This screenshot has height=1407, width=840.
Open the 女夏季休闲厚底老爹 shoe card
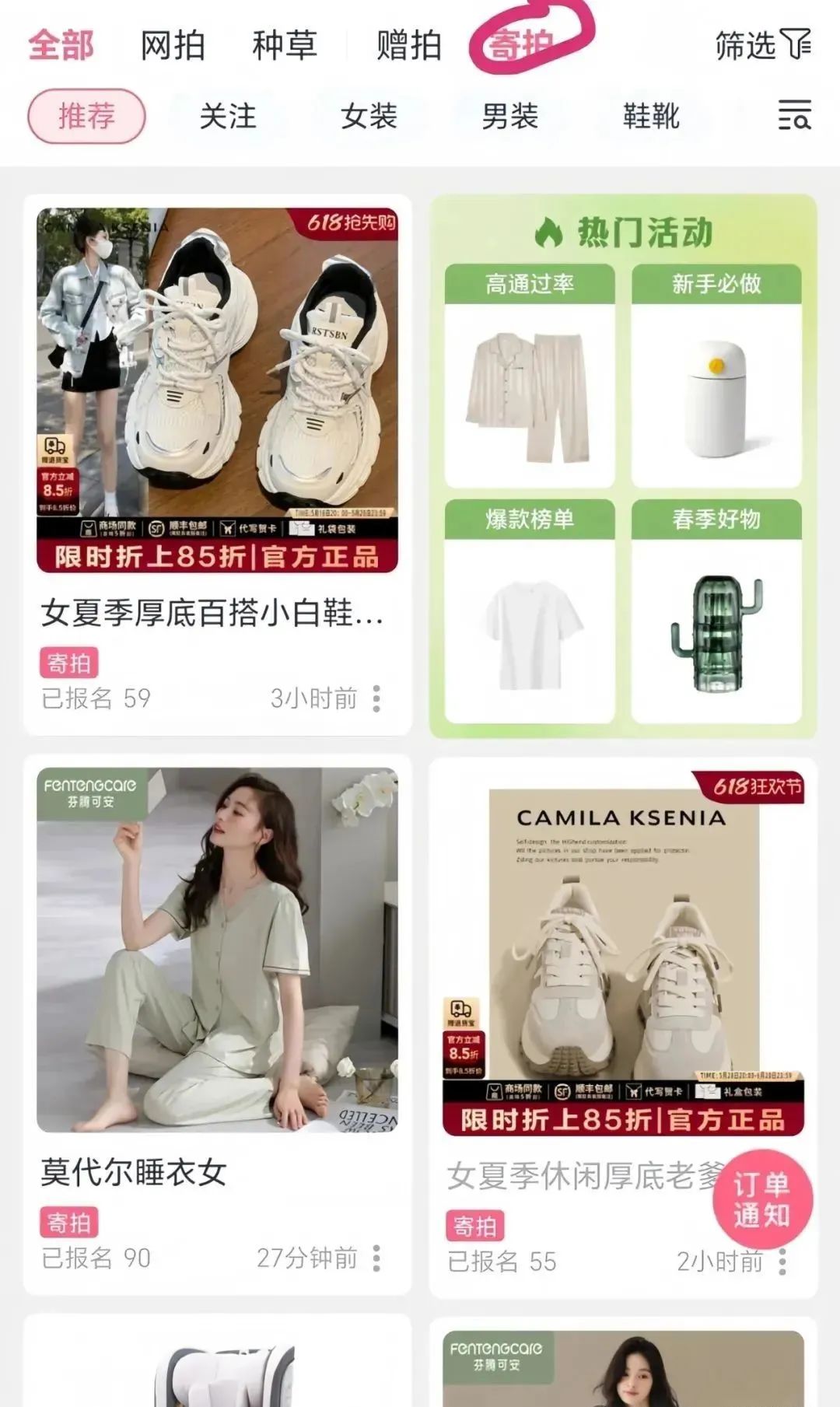point(623,1027)
